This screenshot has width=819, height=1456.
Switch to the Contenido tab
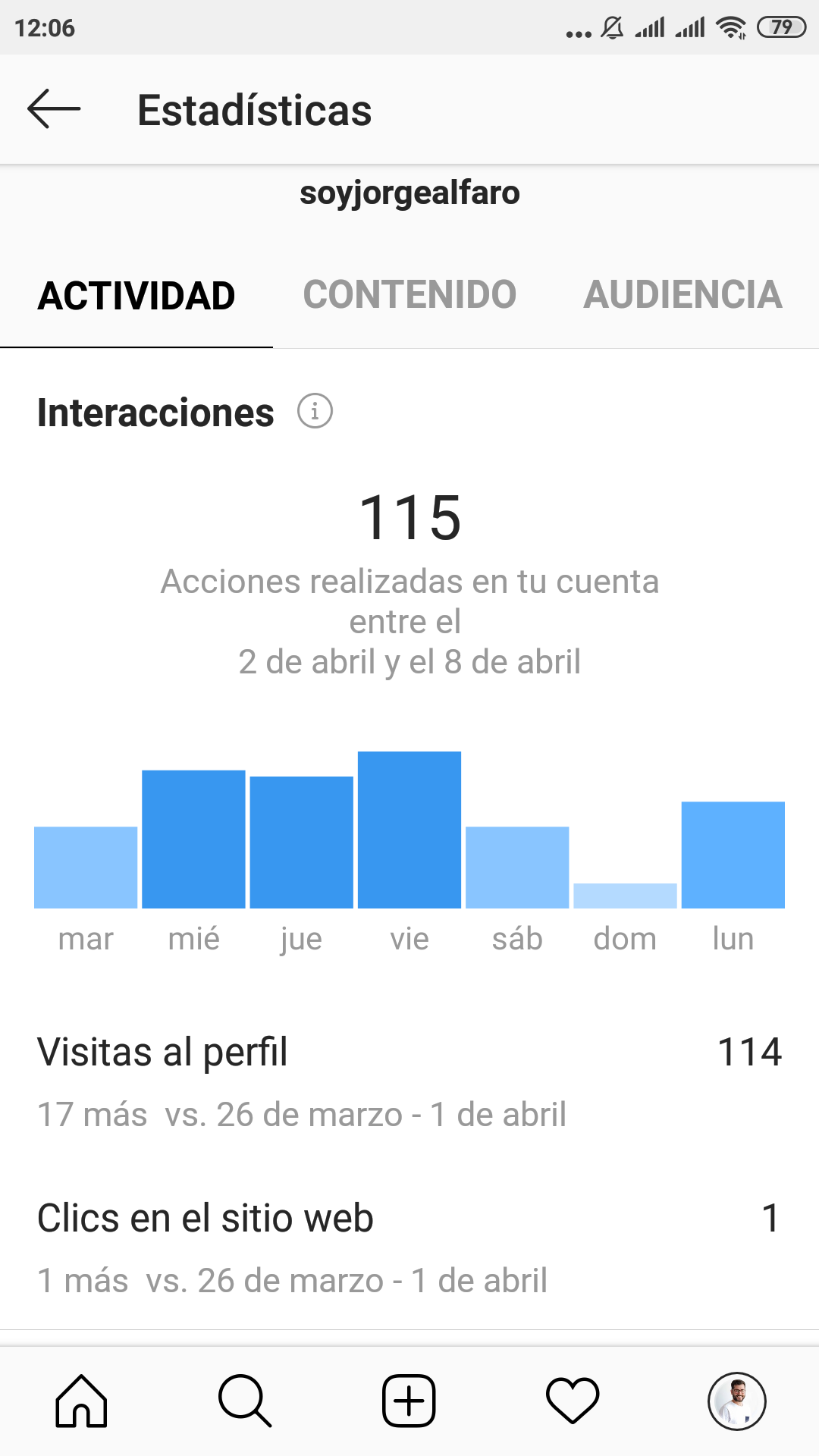pos(409,295)
